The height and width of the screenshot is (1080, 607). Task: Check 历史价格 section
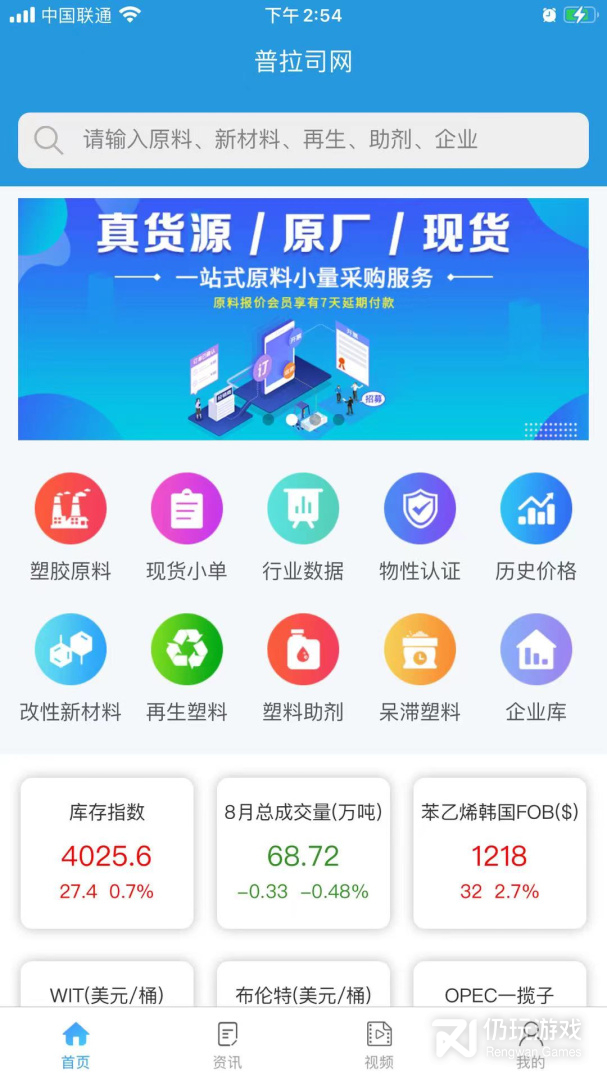pyautogui.click(x=536, y=528)
